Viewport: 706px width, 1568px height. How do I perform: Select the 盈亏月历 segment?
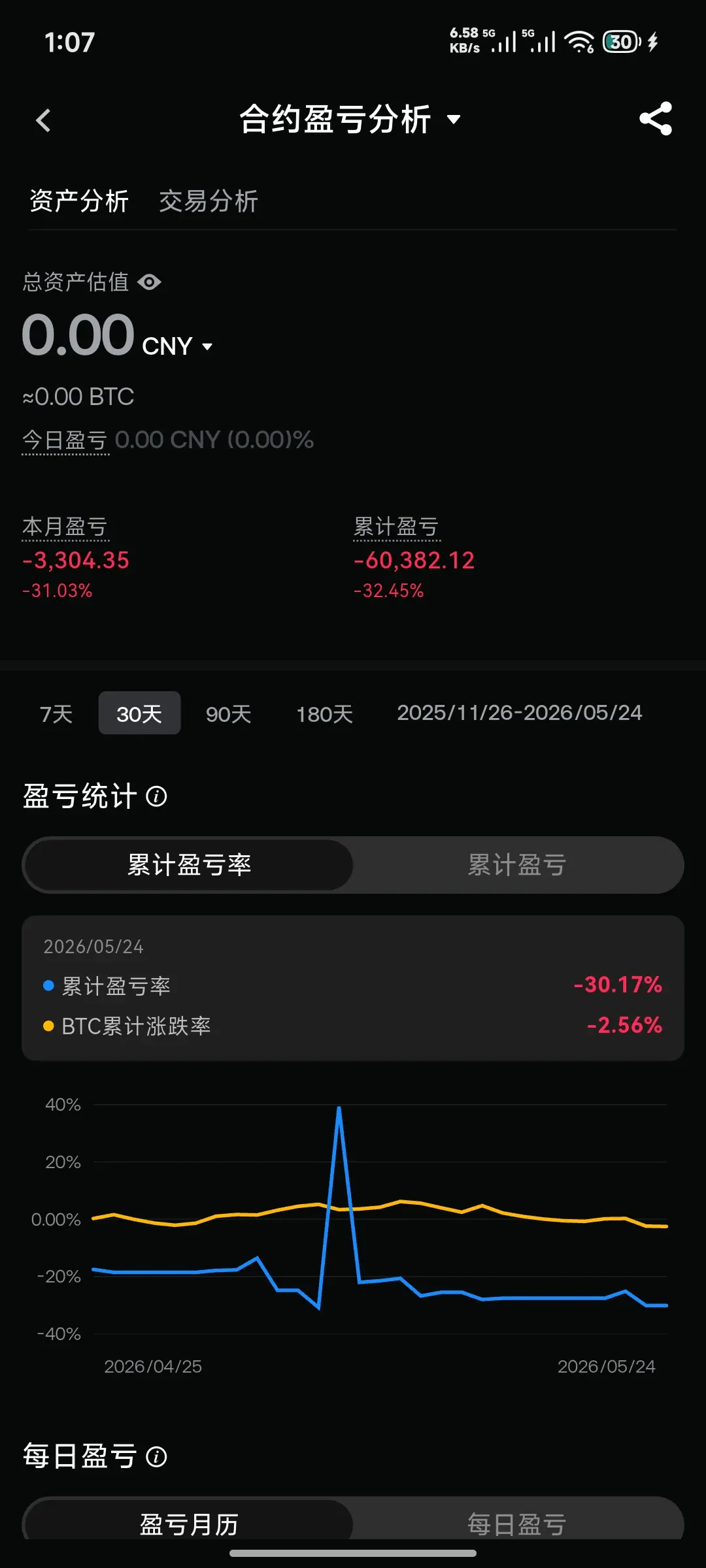pos(189,1524)
